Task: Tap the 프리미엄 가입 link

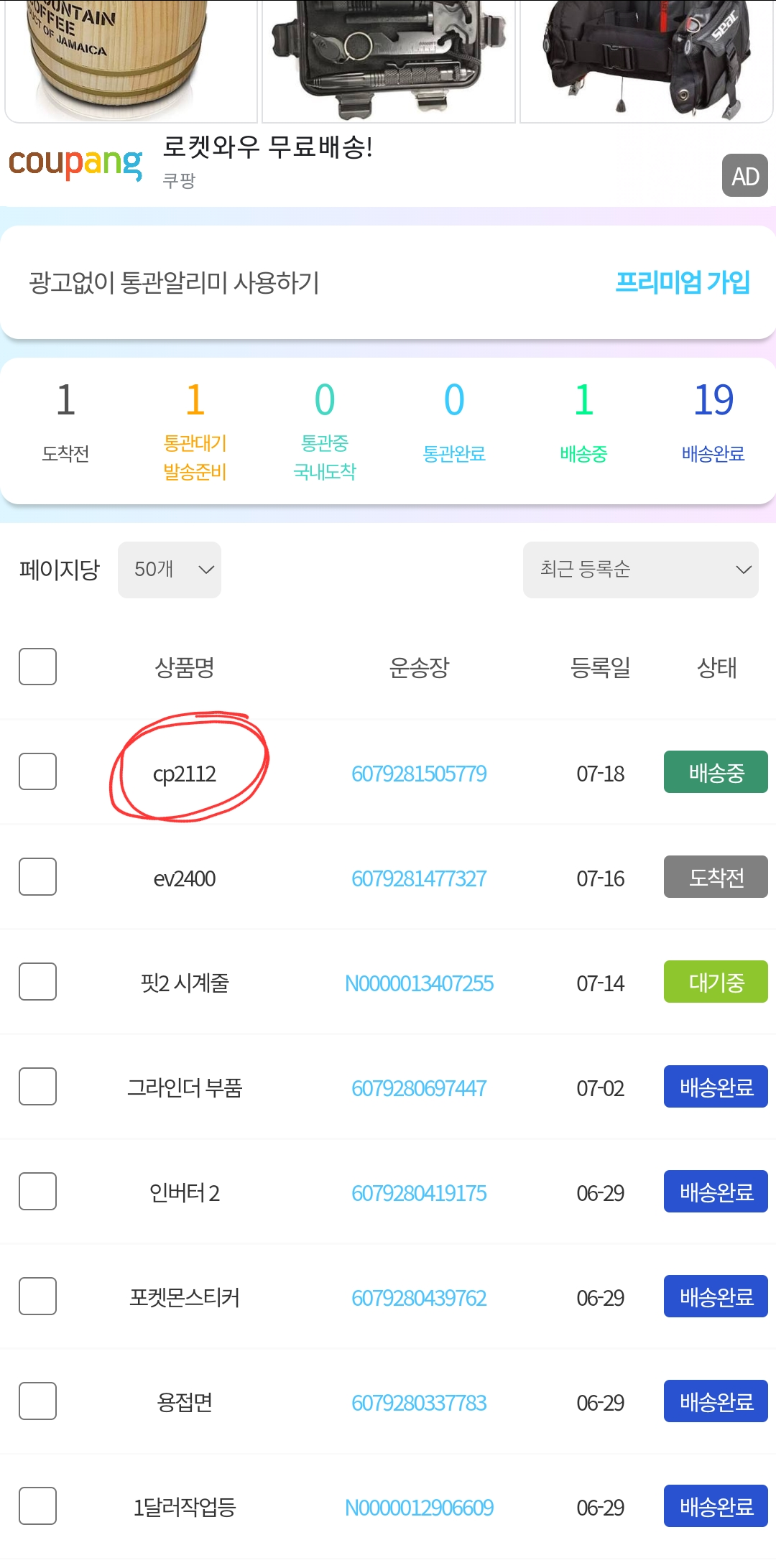Action: (x=683, y=282)
